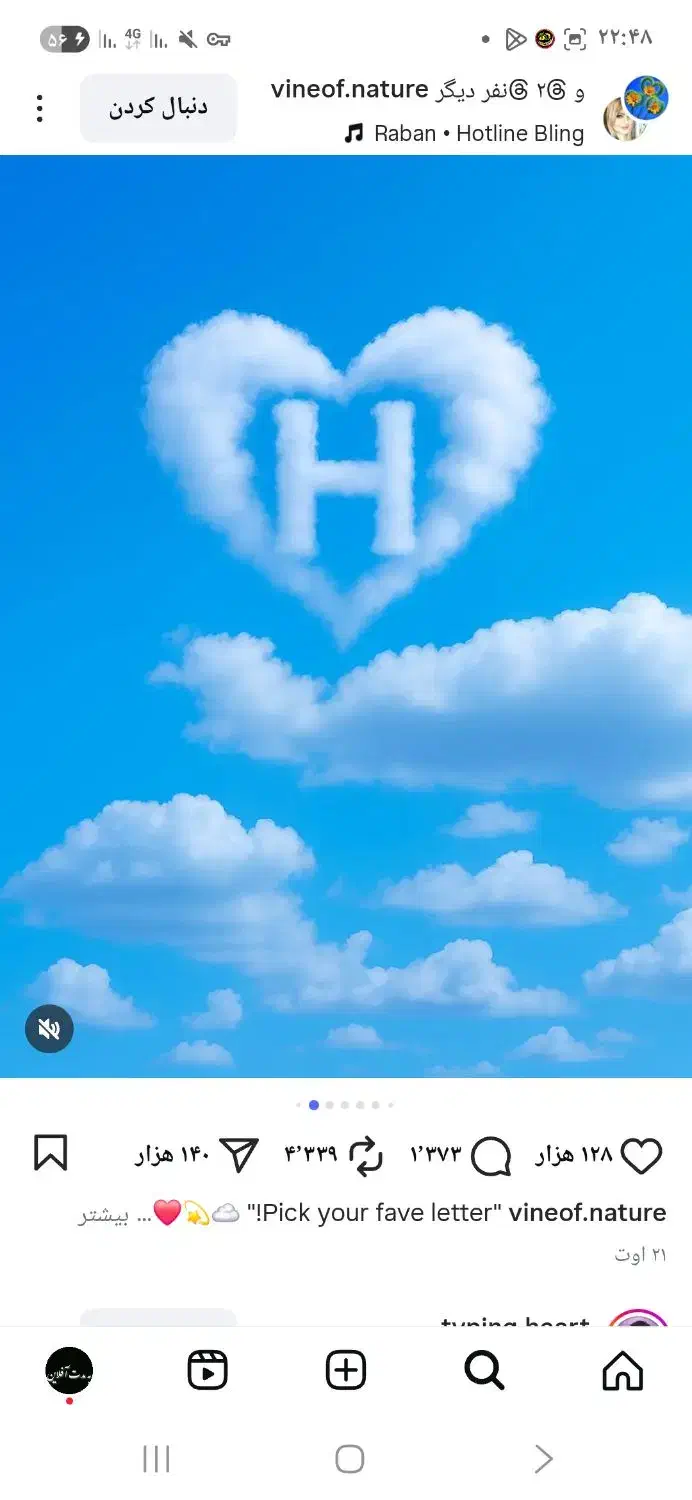Viewport: 692px width, 1500px height.
Task: Switch to the Reels tab
Action: [208, 1370]
